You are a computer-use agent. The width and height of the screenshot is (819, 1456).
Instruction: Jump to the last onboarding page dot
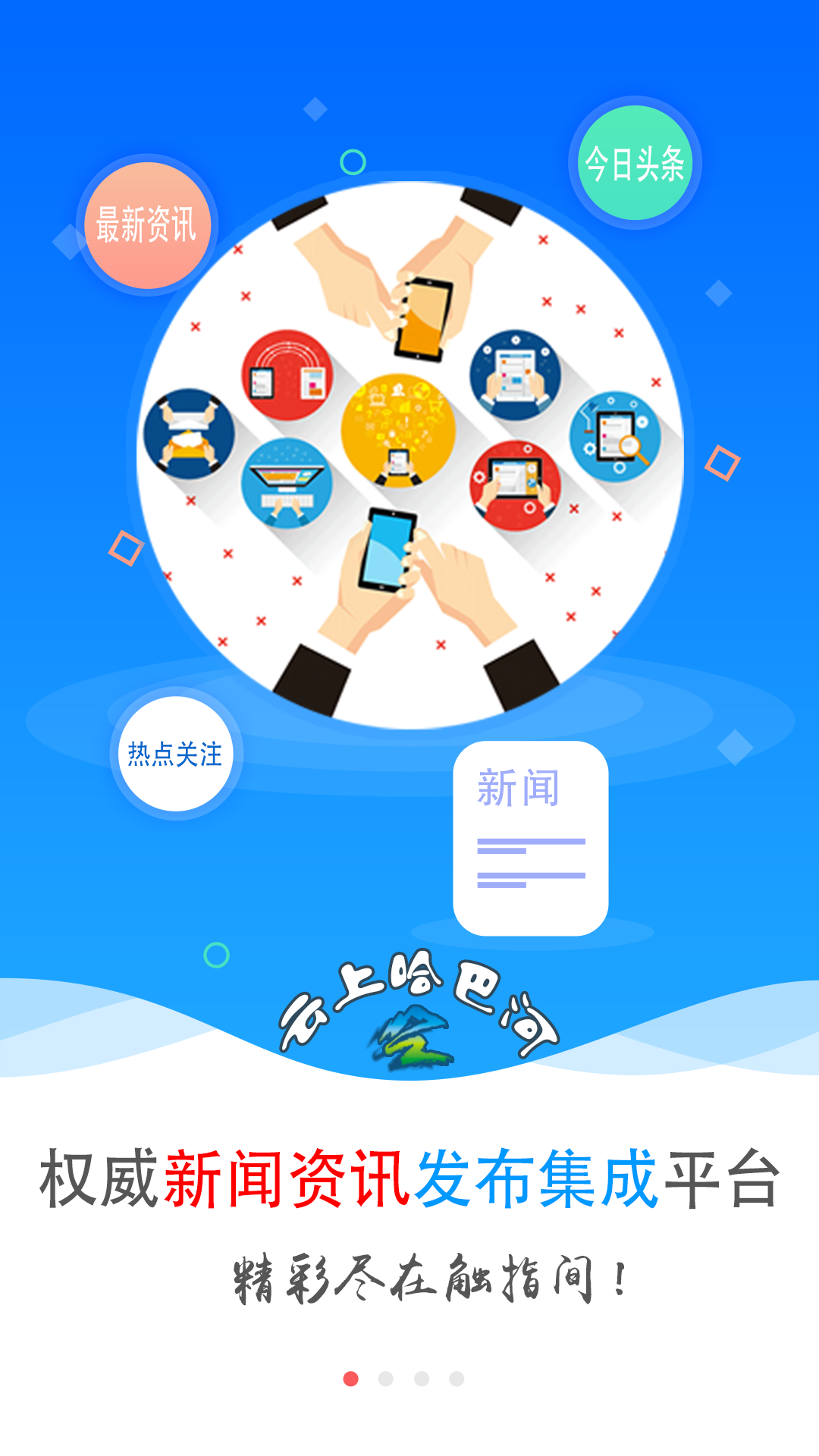[457, 1379]
